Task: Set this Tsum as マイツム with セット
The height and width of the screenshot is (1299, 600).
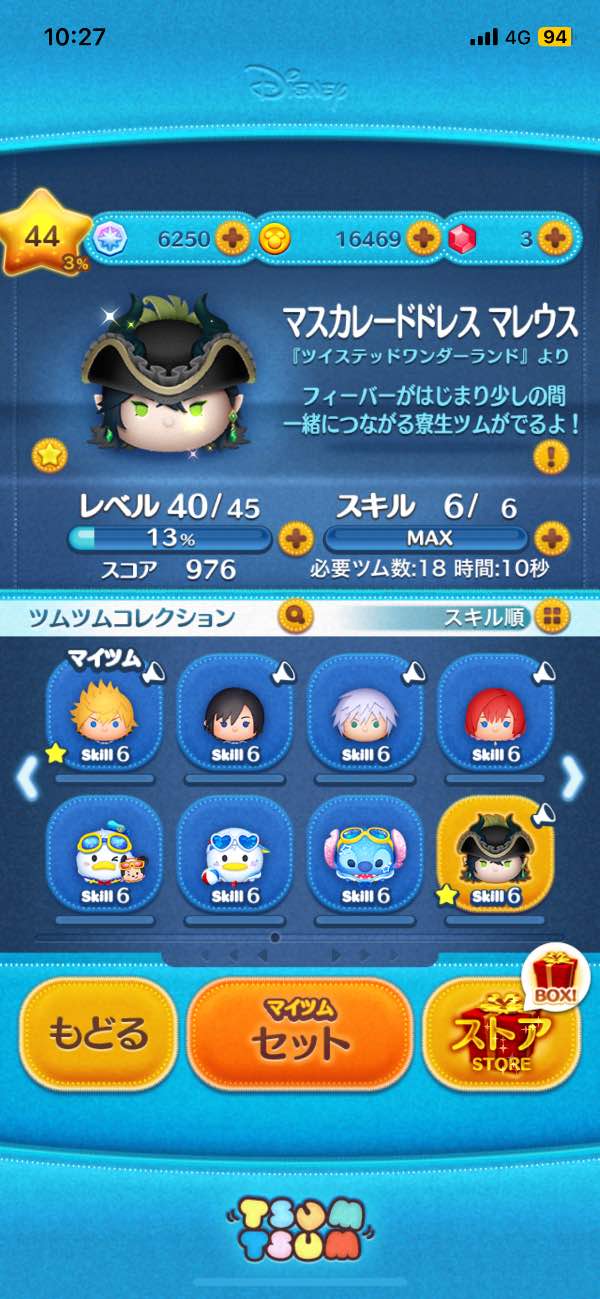Action: coord(300,1034)
